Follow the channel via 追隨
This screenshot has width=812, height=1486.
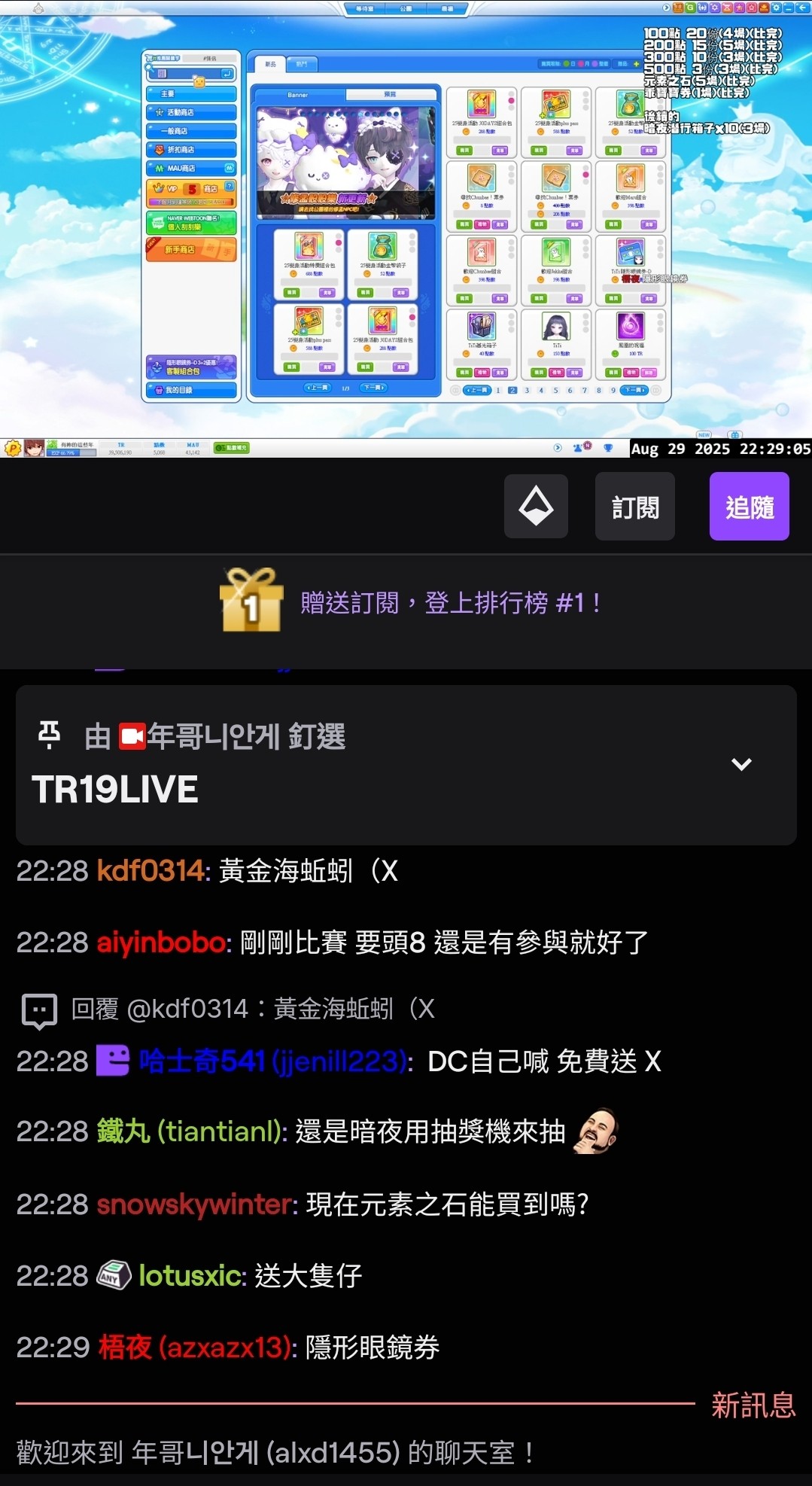click(749, 507)
